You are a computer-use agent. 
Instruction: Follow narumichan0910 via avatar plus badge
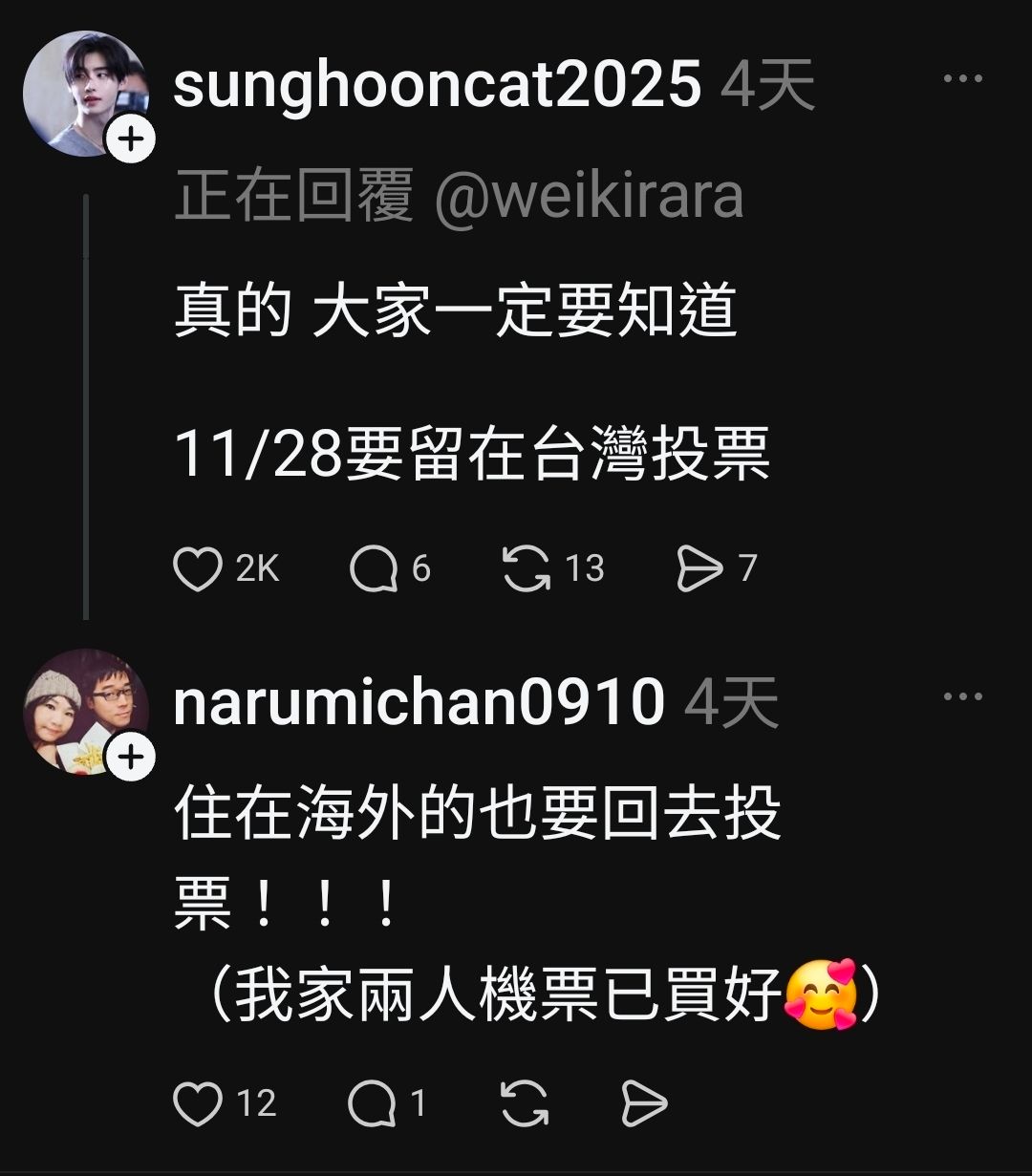point(130,759)
